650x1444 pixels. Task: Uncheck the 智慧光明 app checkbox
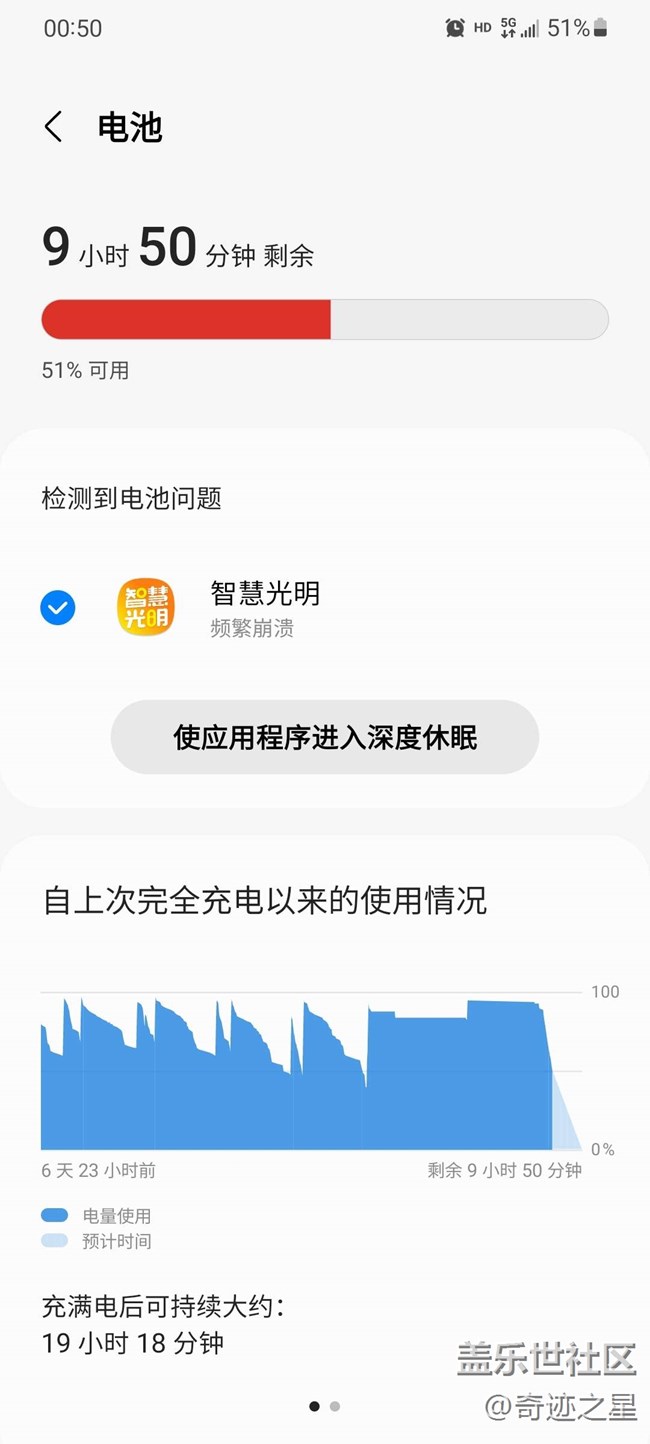click(x=58, y=607)
